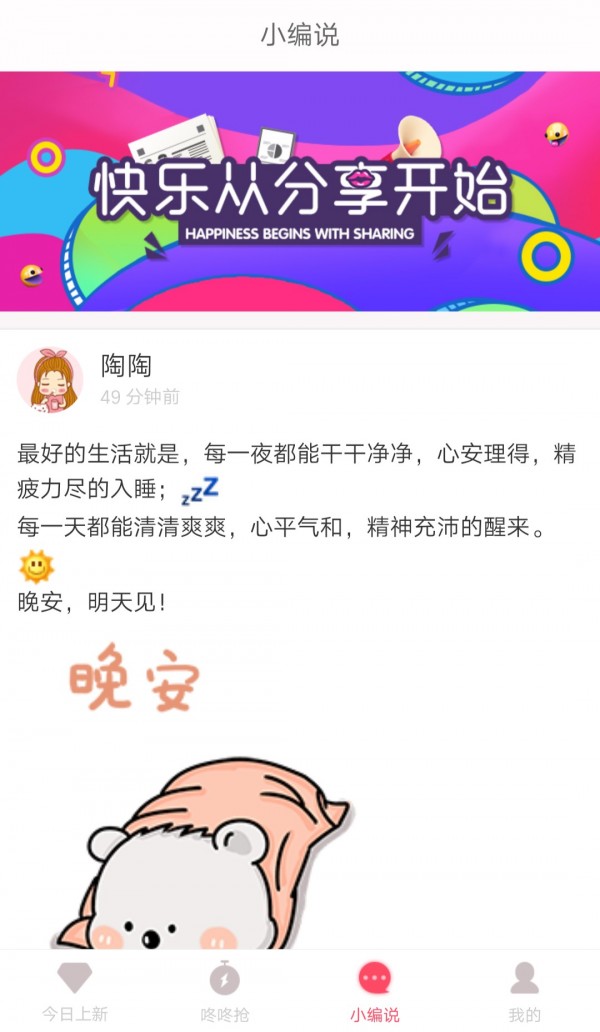Go to the 我的 profile tab
This screenshot has height=1032, width=600.
click(x=524, y=991)
